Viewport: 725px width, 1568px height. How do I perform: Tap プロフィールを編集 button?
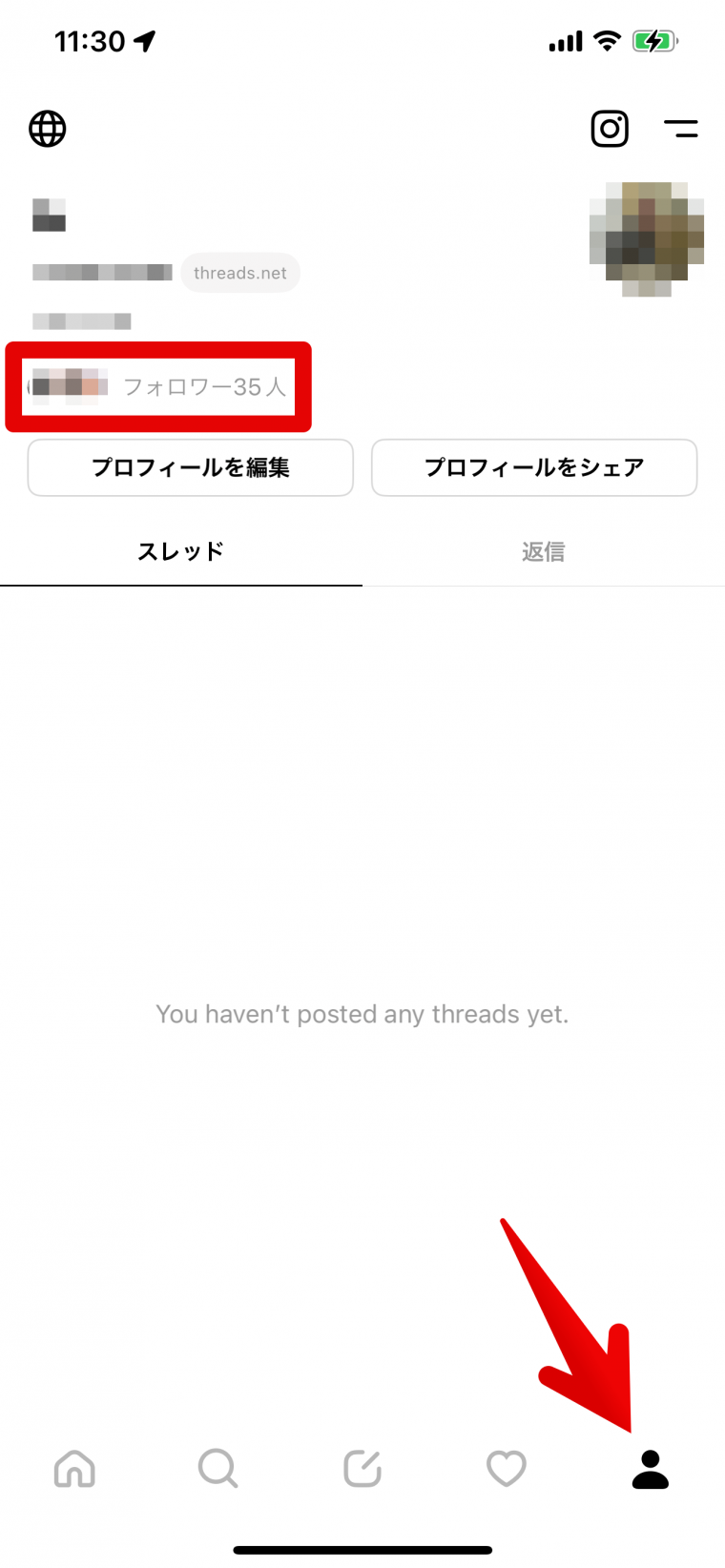click(191, 467)
